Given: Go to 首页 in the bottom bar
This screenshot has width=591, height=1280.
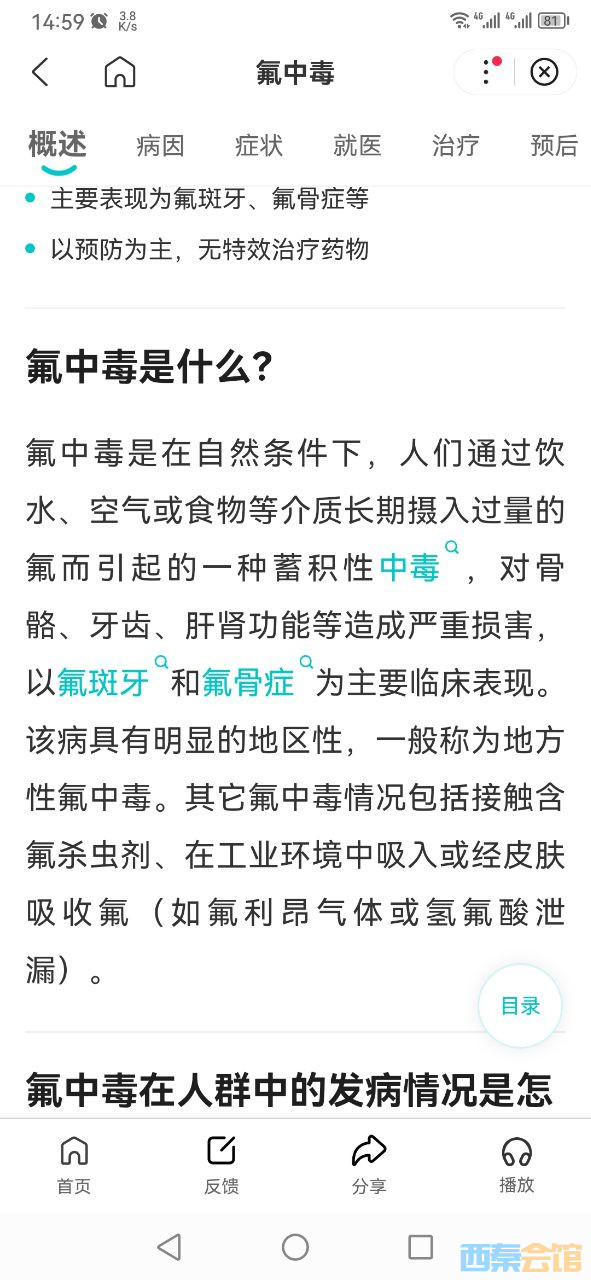Looking at the screenshot, I should (74, 1166).
